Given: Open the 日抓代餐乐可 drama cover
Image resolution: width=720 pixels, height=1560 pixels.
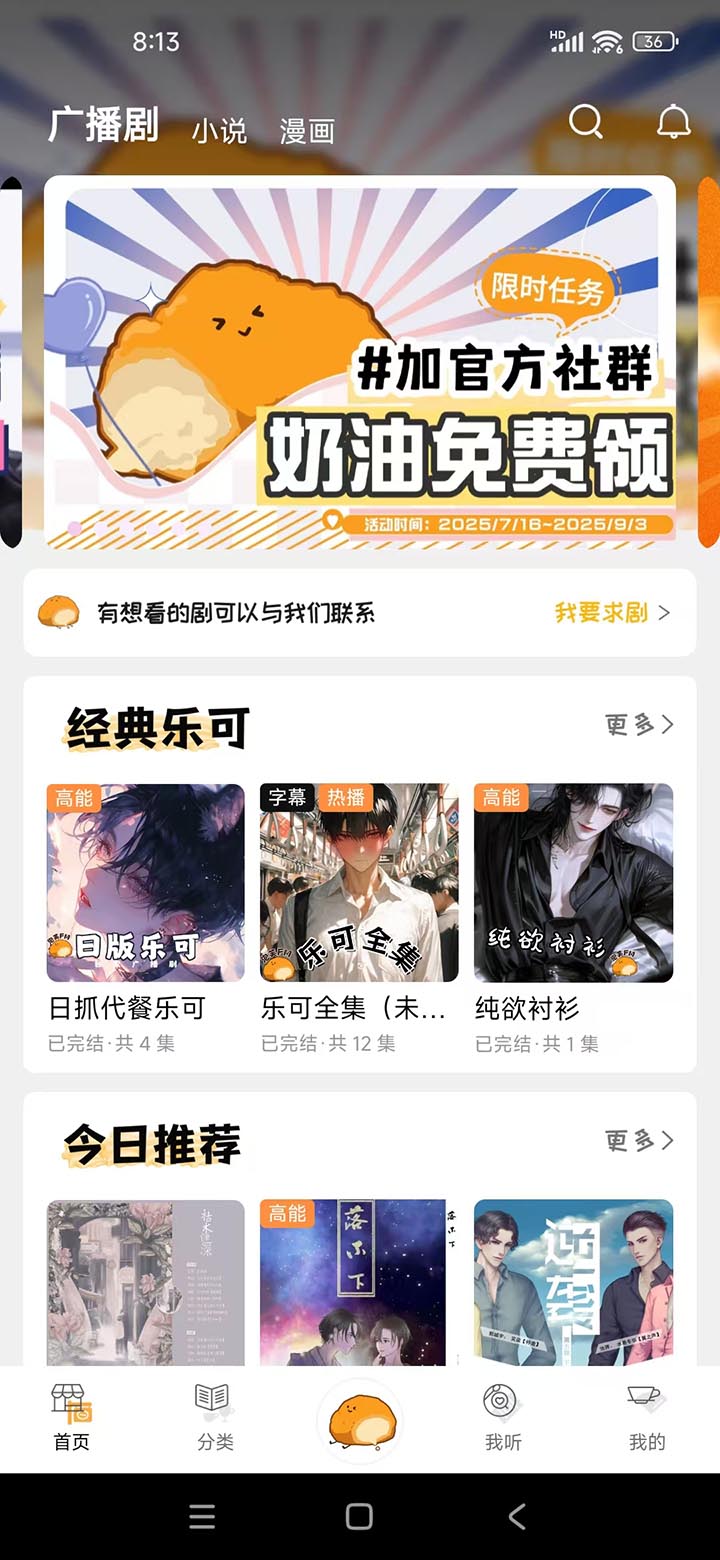Looking at the screenshot, I should pos(145,883).
